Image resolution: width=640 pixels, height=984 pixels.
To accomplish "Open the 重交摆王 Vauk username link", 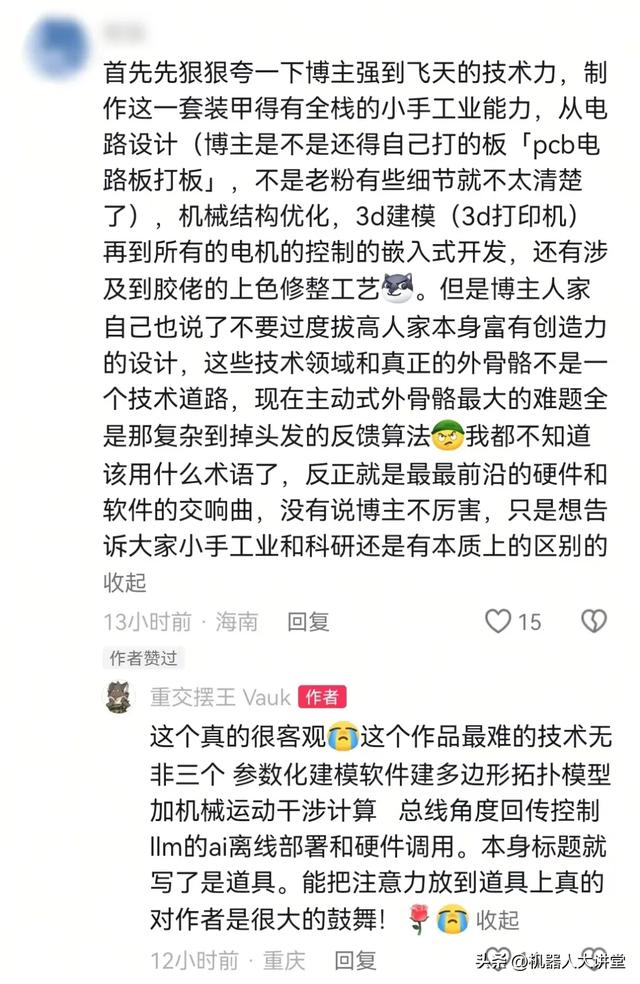I will 220,697.
